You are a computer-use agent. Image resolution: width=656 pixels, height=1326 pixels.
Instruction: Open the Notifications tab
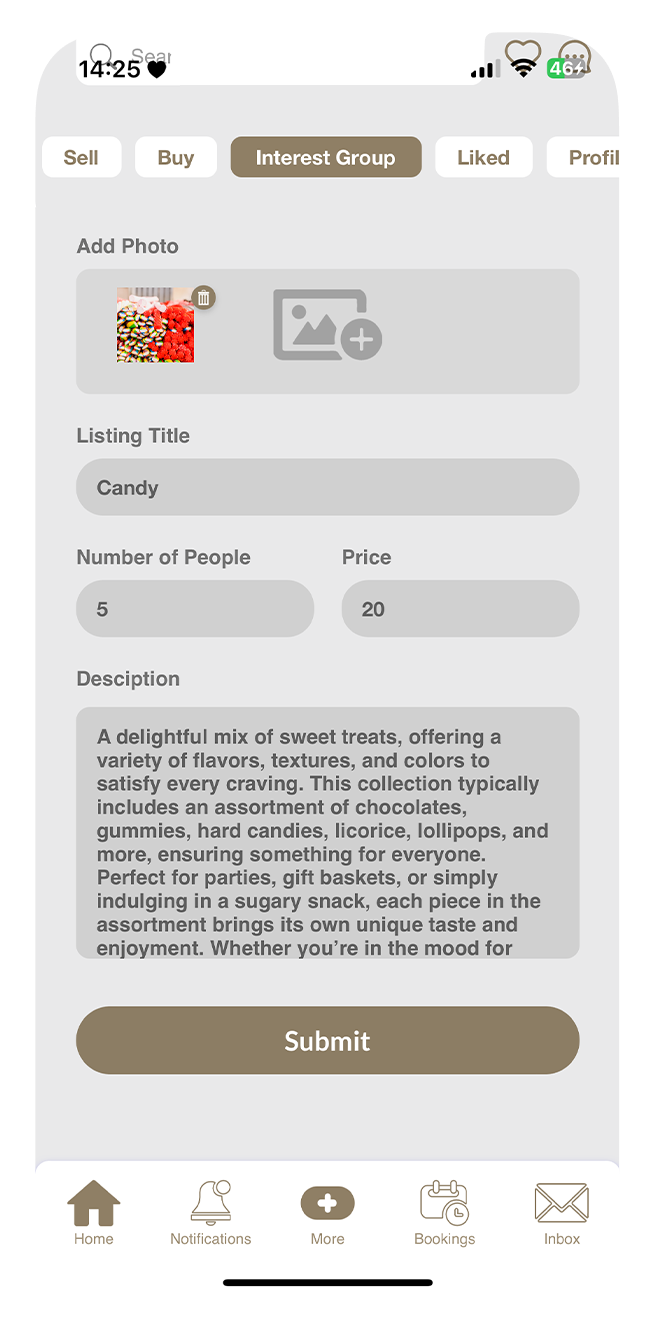tap(210, 1212)
